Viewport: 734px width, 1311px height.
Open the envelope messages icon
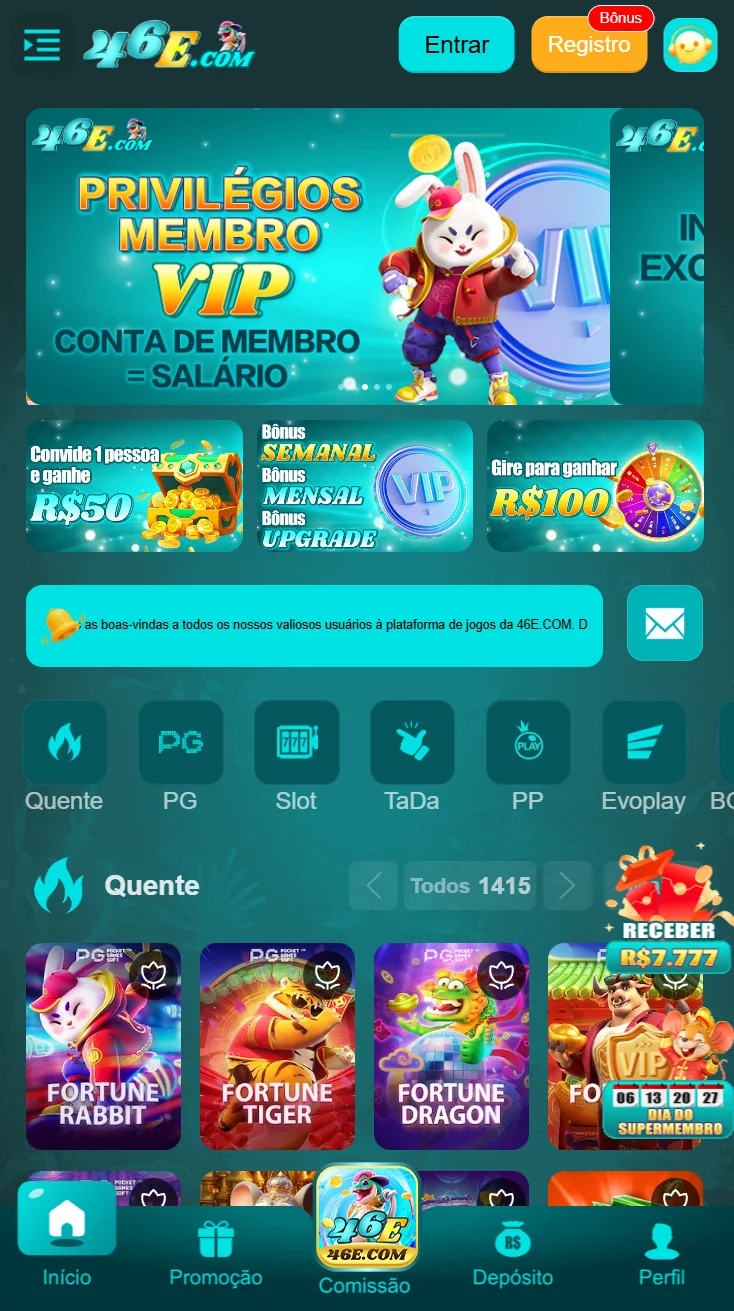(x=665, y=623)
